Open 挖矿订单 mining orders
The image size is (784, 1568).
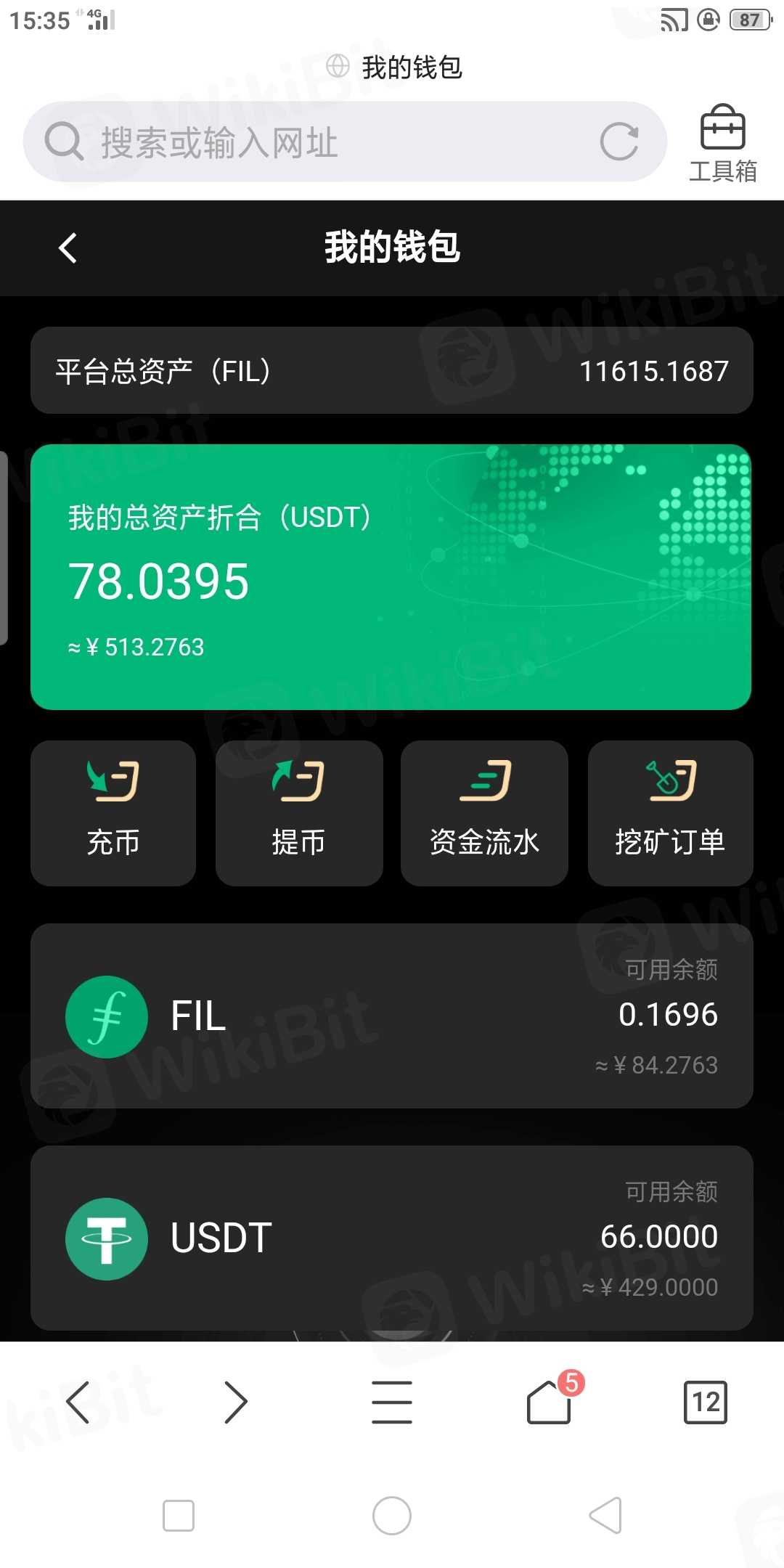pos(670,812)
